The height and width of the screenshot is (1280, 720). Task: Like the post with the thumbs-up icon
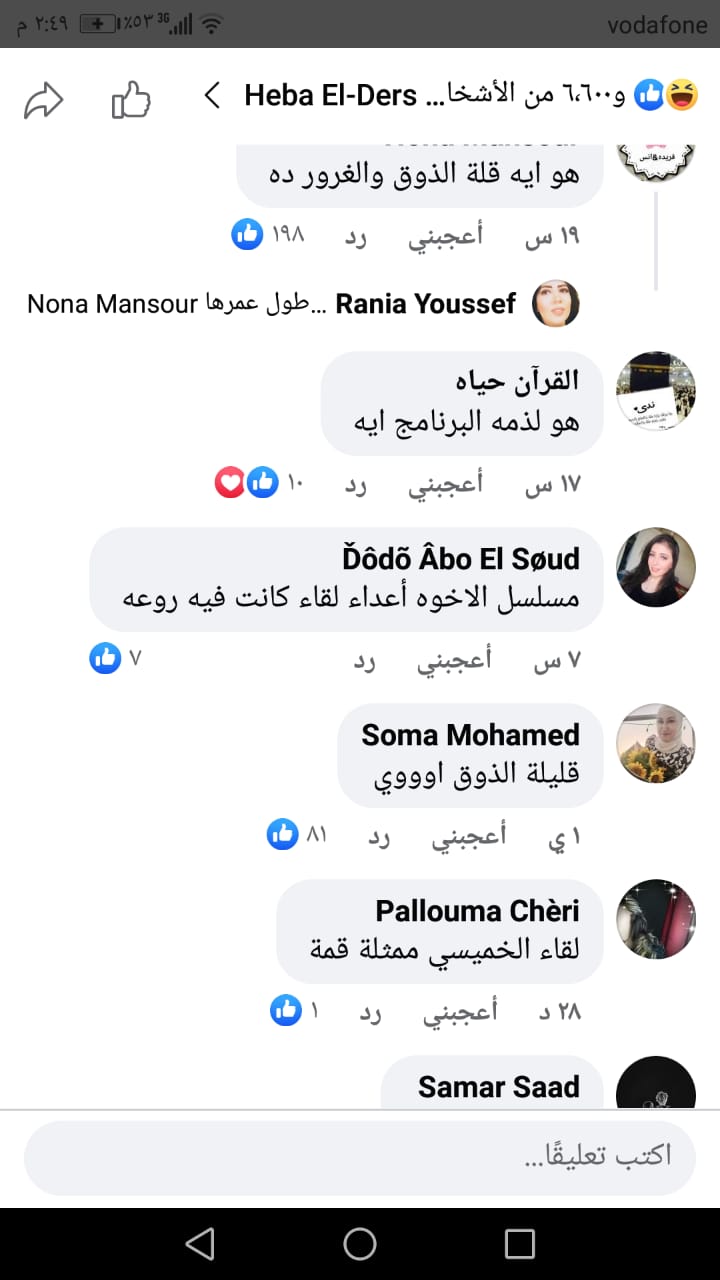tap(130, 99)
